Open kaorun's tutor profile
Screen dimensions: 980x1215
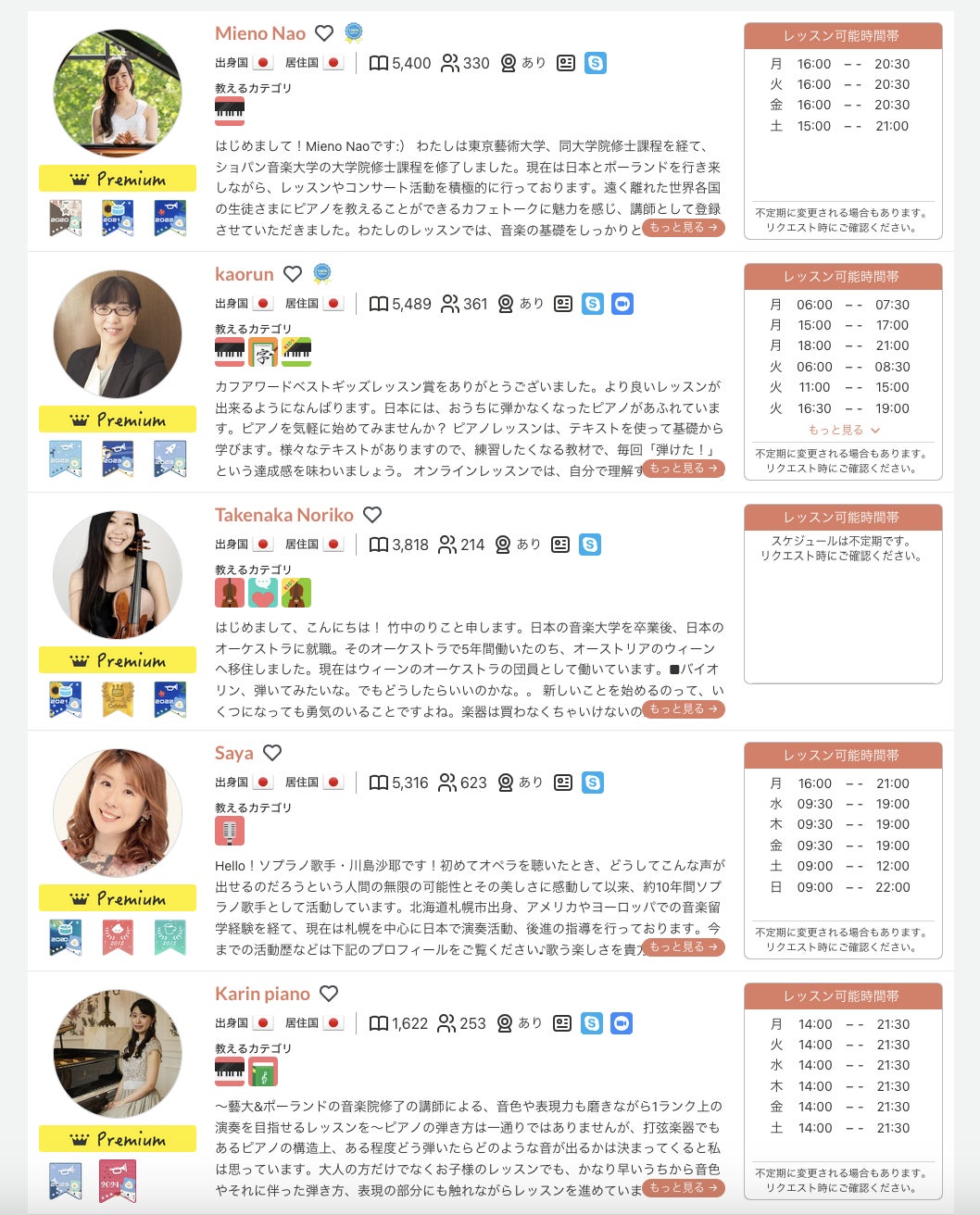tap(244, 274)
